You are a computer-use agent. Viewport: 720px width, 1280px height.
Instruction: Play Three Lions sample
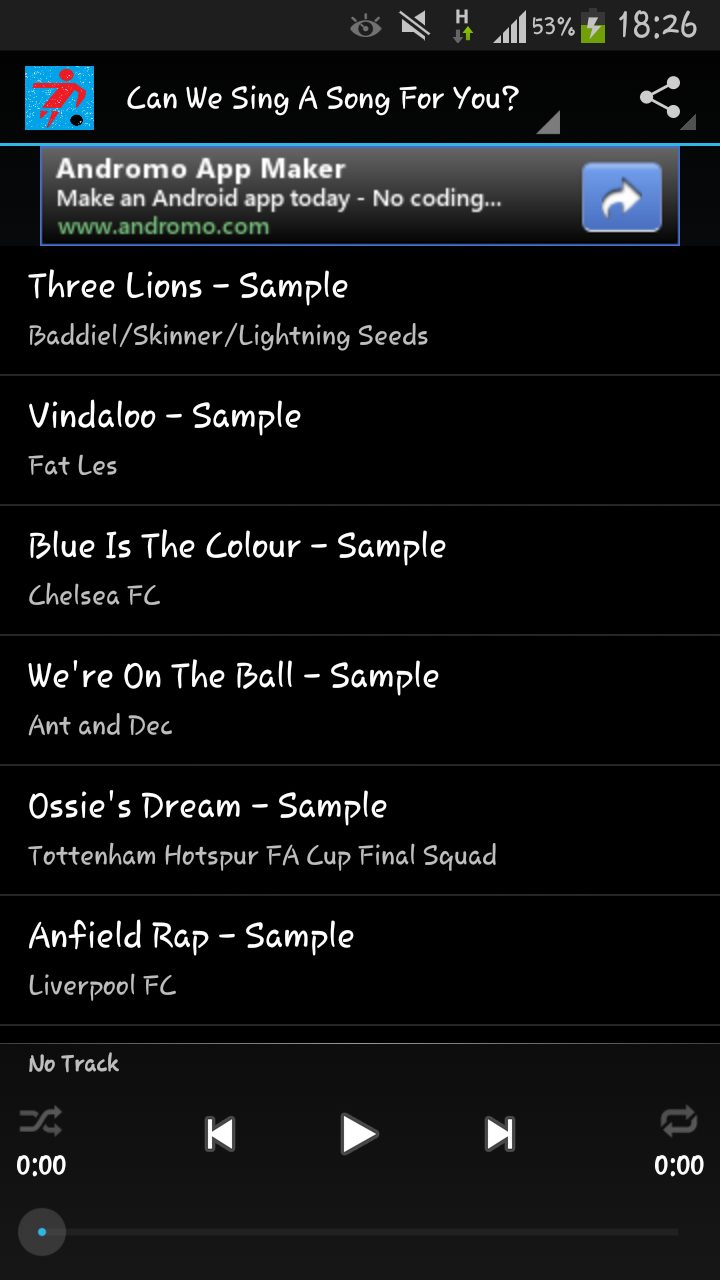point(360,310)
